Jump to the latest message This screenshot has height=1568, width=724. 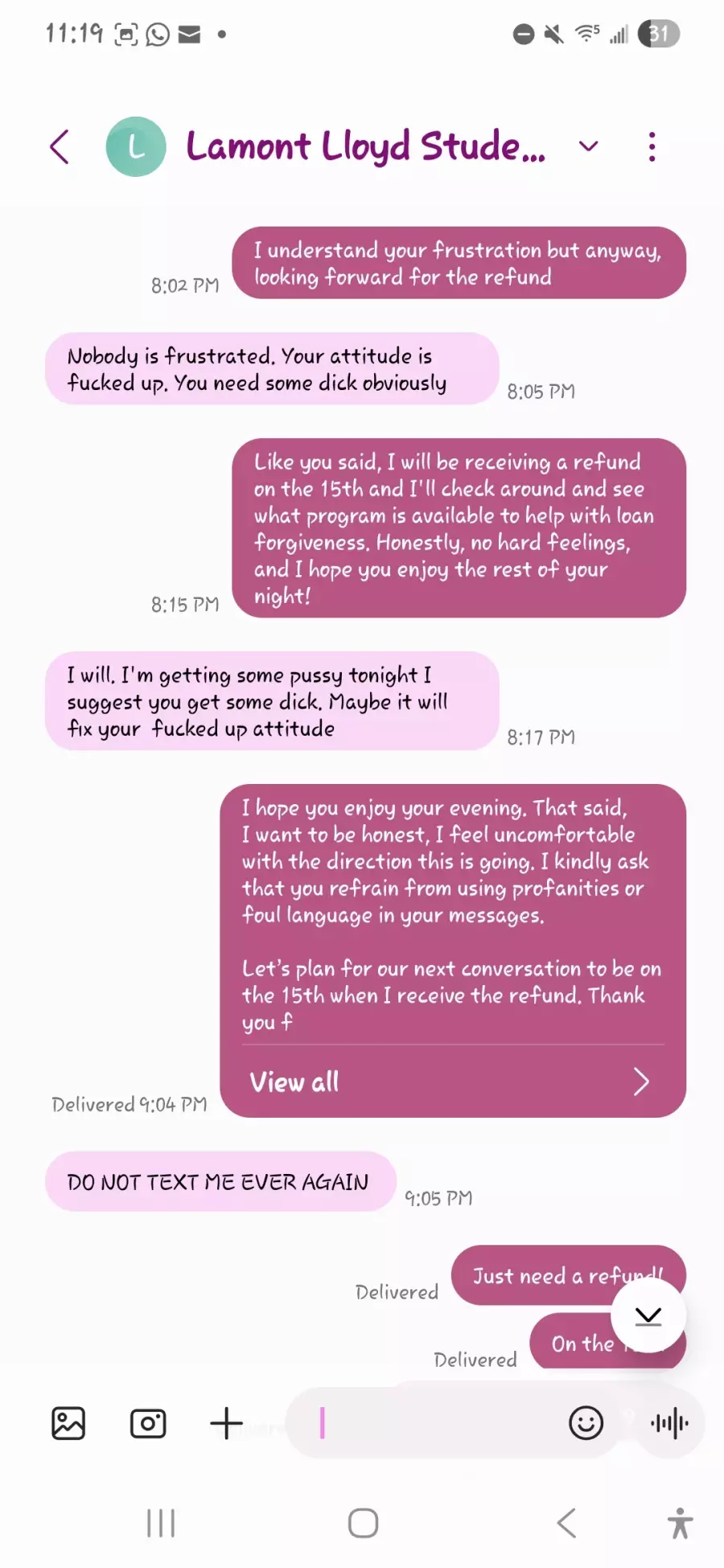[648, 1316]
